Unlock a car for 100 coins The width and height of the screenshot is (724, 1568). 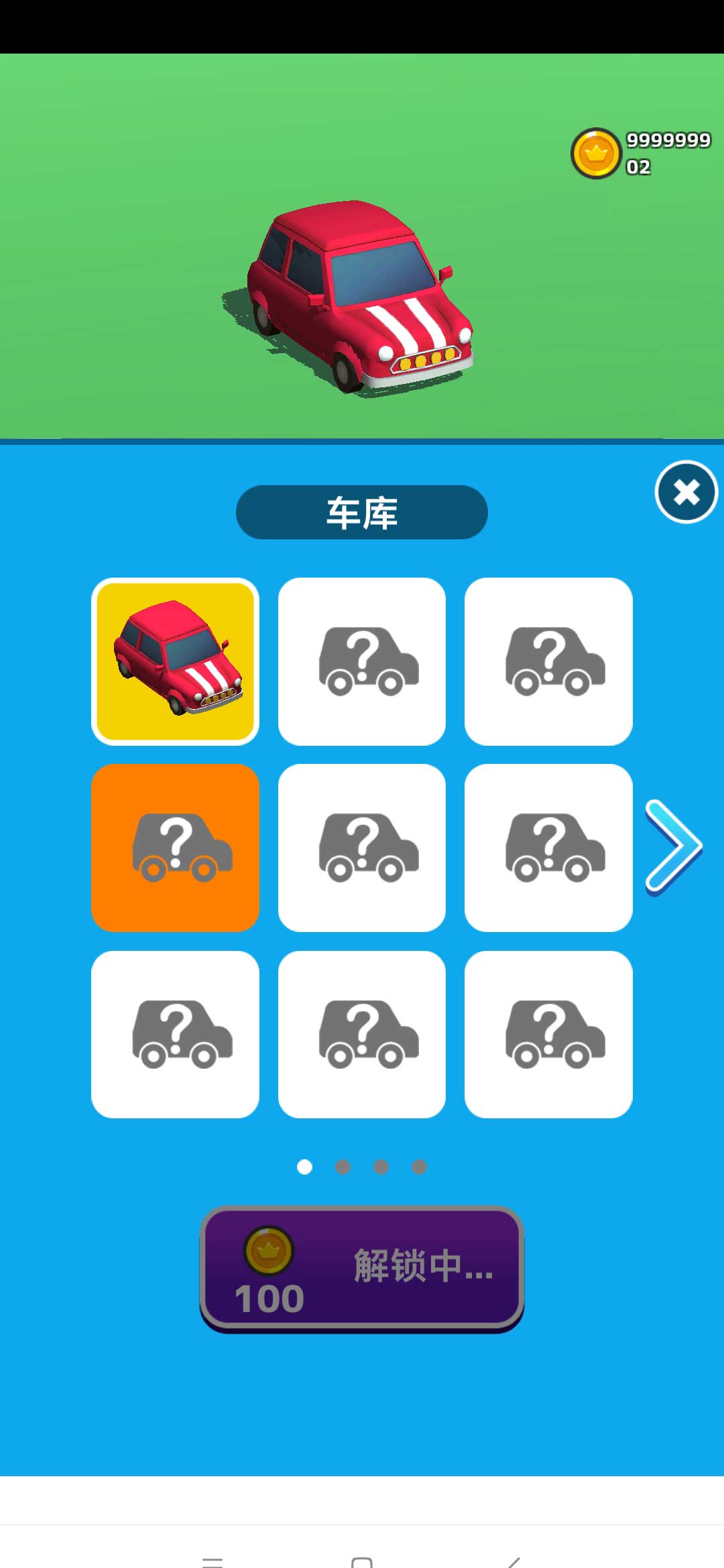pos(362,1268)
